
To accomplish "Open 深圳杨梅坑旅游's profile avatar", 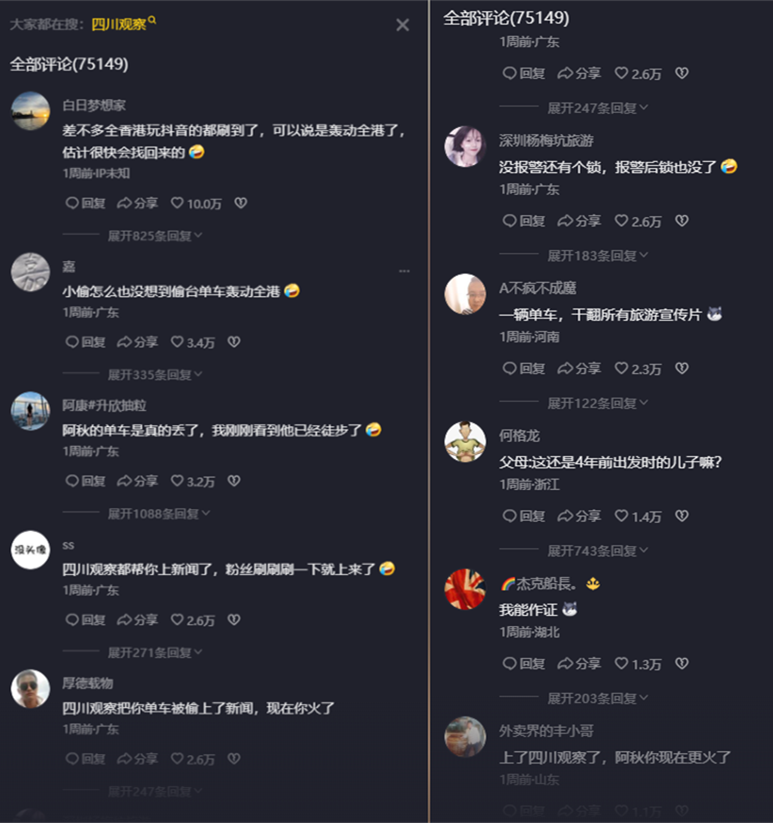I will click(464, 146).
